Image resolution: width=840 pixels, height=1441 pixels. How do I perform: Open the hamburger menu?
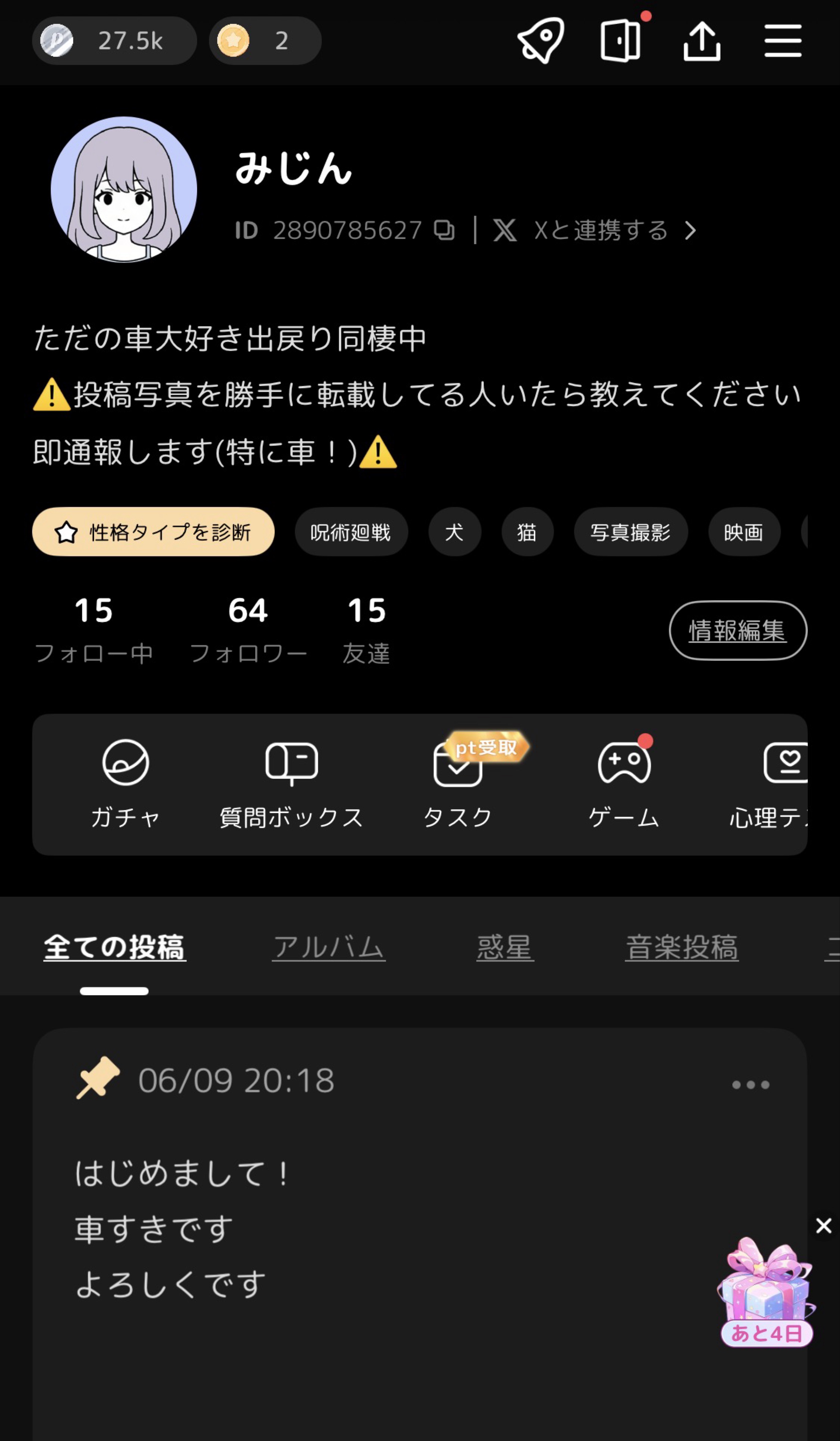(x=783, y=41)
